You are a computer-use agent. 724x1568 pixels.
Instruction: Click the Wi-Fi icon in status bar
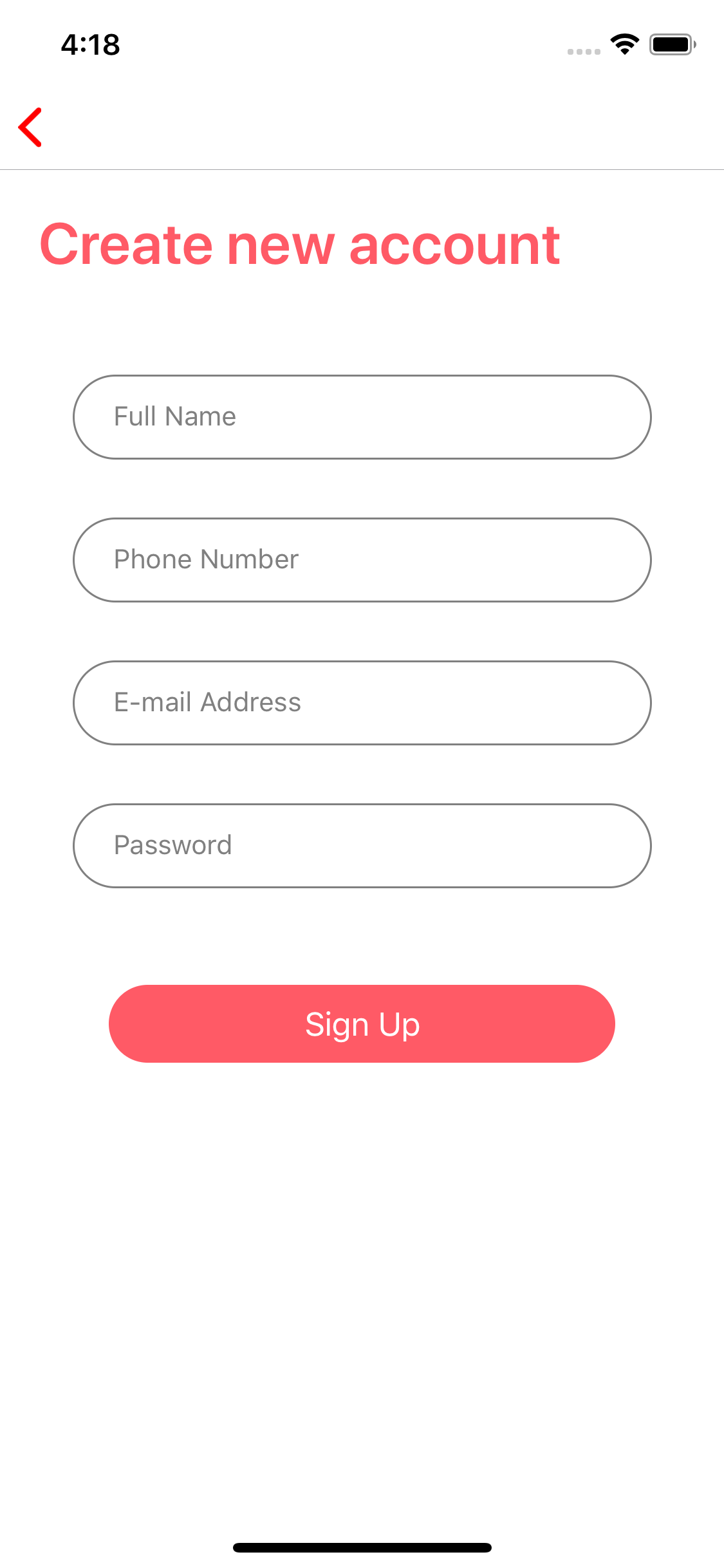click(x=624, y=44)
